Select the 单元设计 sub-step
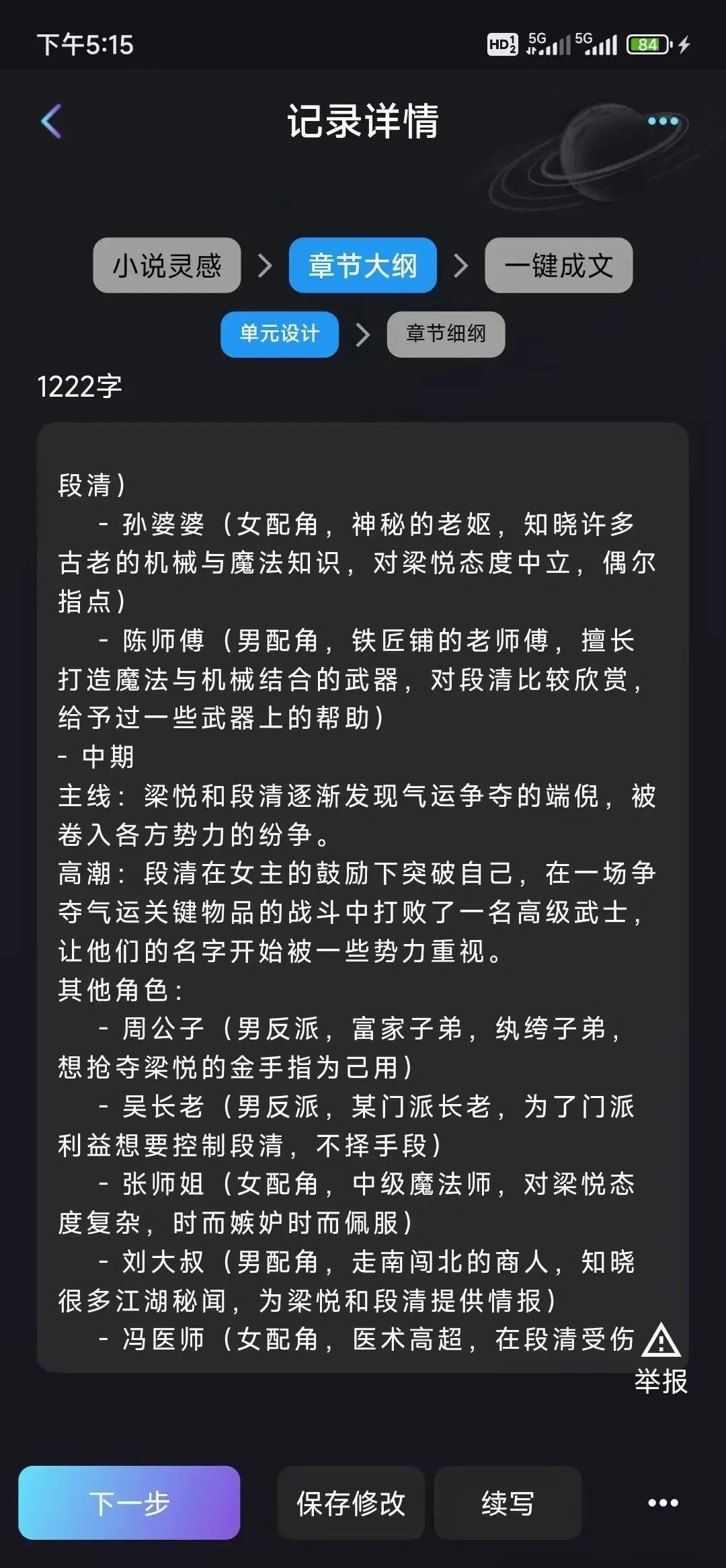The width and height of the screenshot is (726, 1568). (280, 334)
